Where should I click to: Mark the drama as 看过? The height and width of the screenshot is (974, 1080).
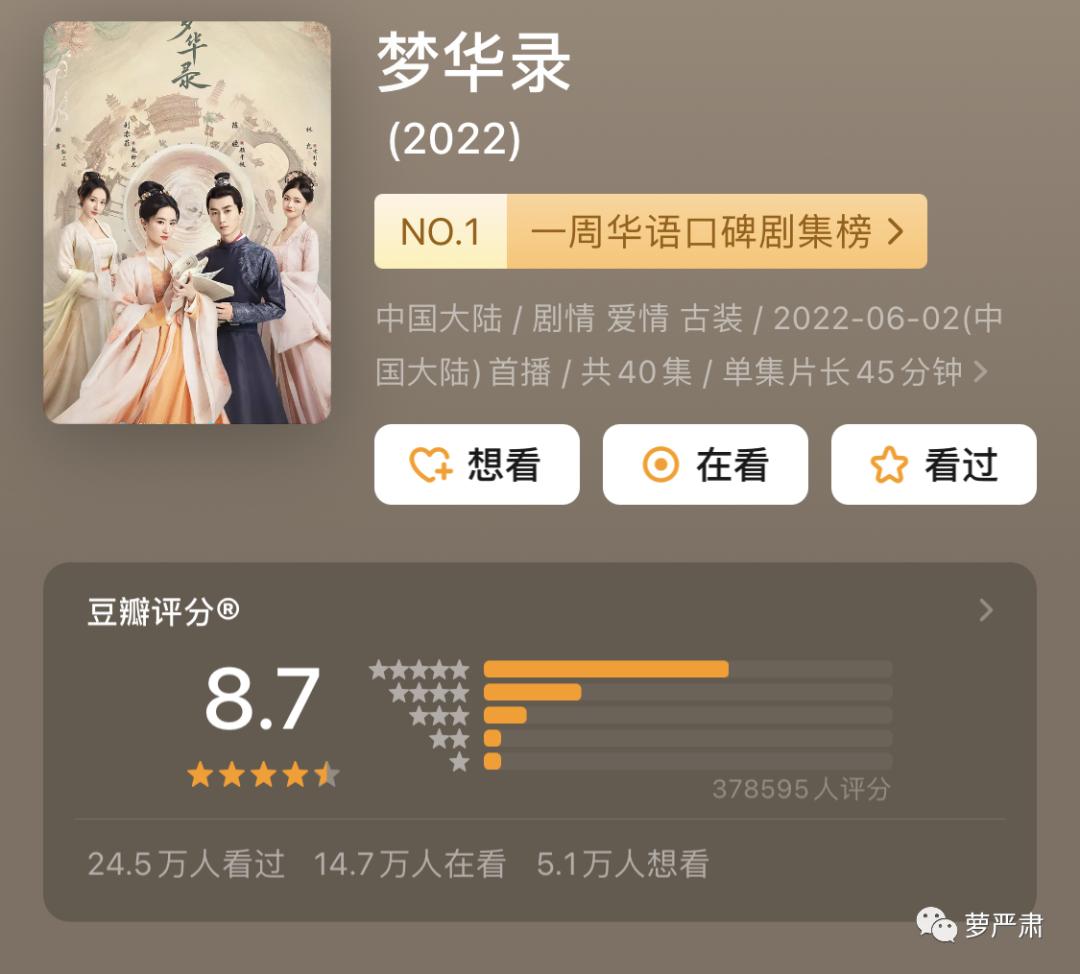[933, 464]
